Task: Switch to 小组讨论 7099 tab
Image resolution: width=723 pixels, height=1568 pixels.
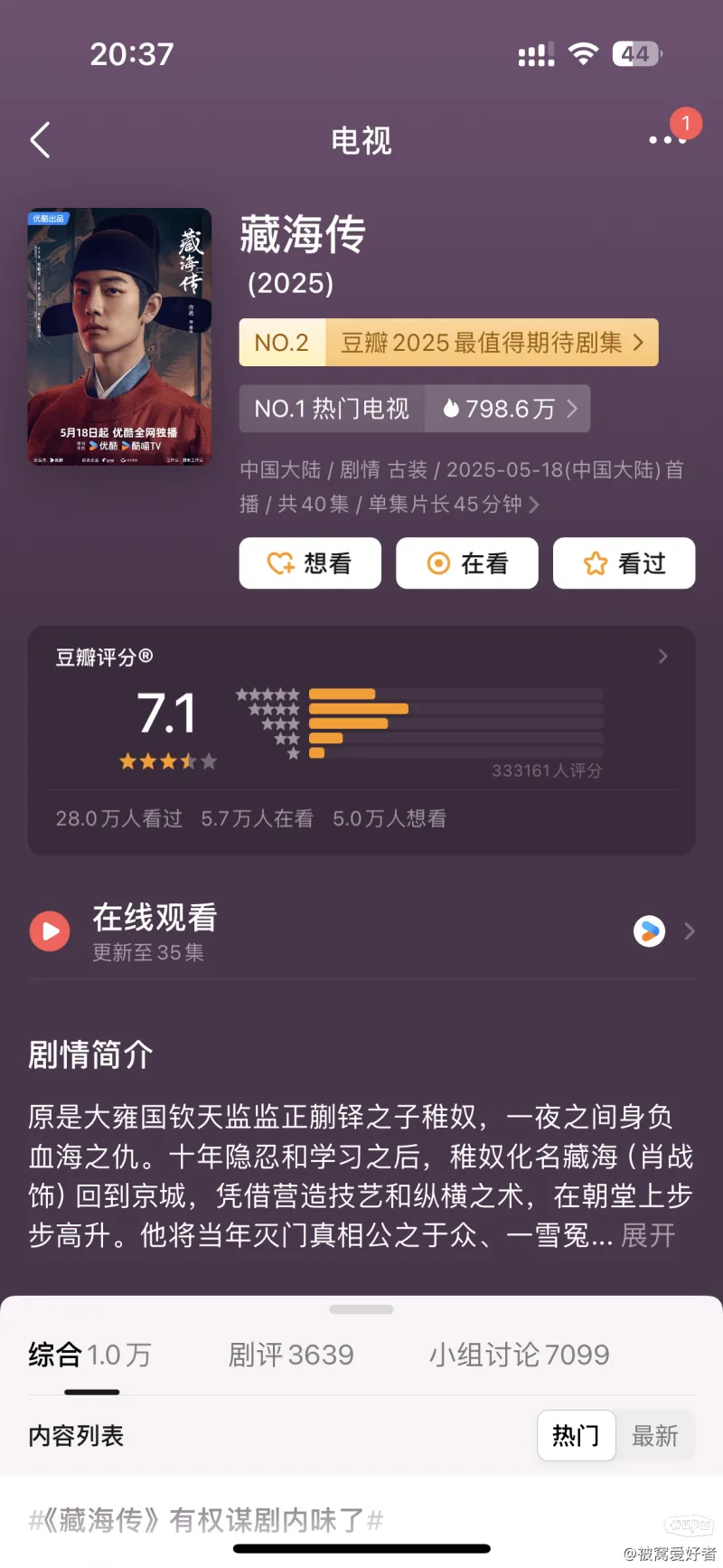Action: pos(519,1355)
